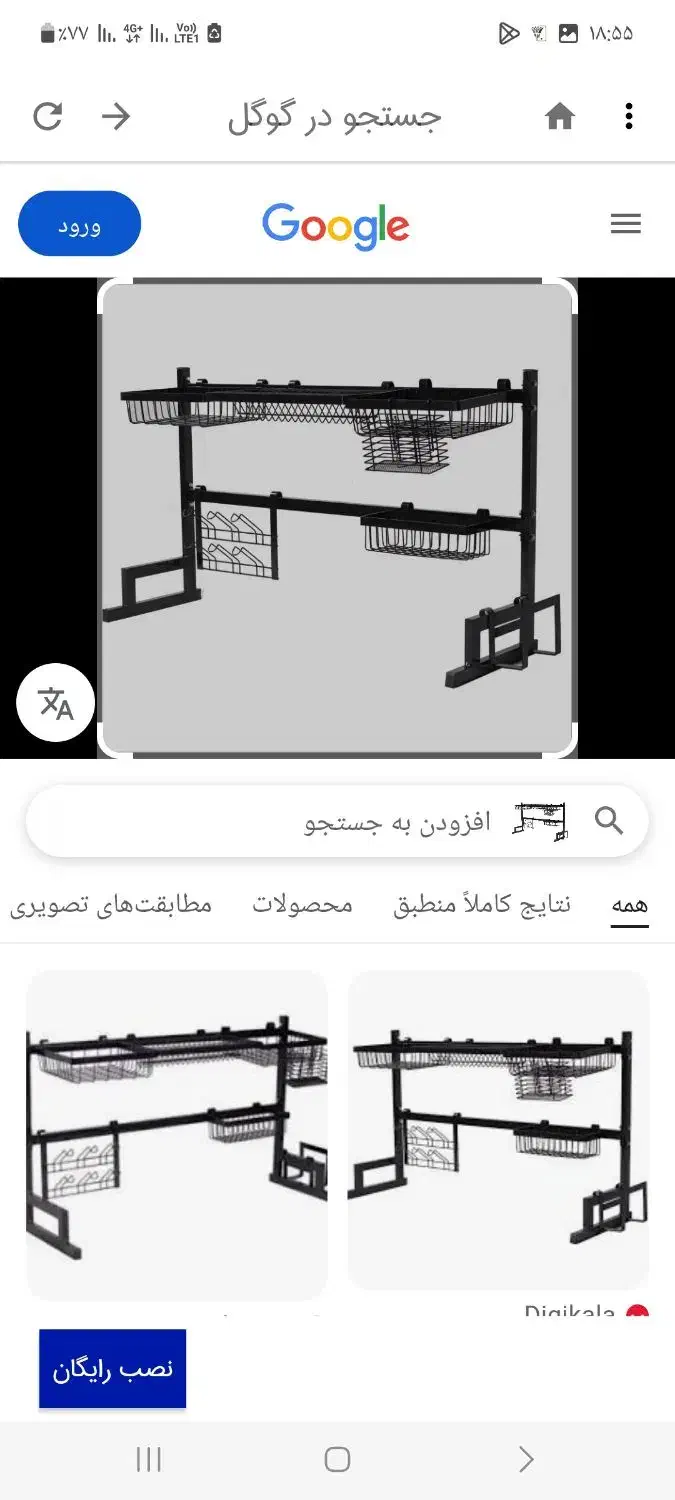Switch to نتایج کاملاً منطبق tab
675x1500 pixels.
[482, 905]
